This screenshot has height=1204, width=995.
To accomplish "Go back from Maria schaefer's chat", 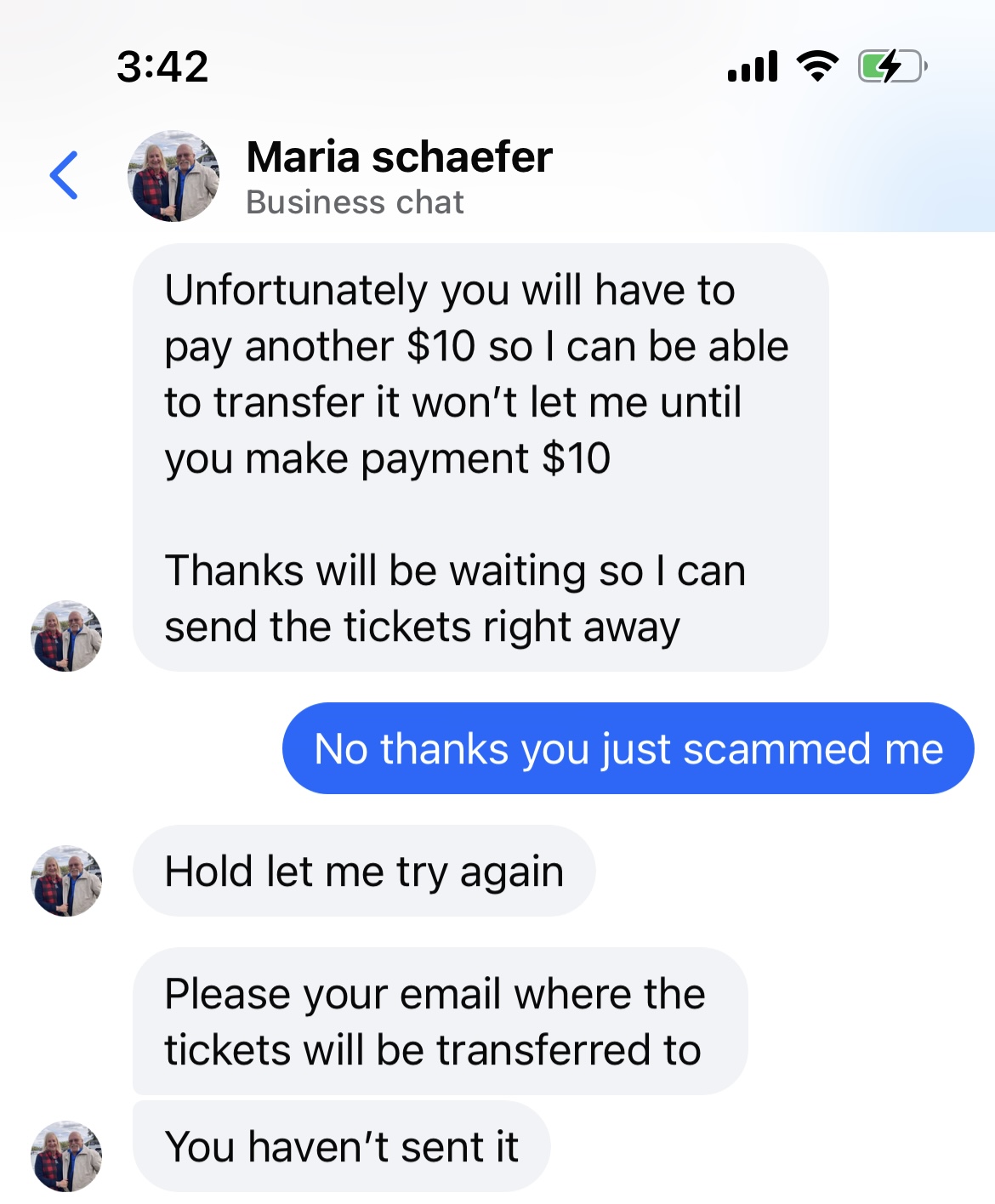I will tap(65, 175).
